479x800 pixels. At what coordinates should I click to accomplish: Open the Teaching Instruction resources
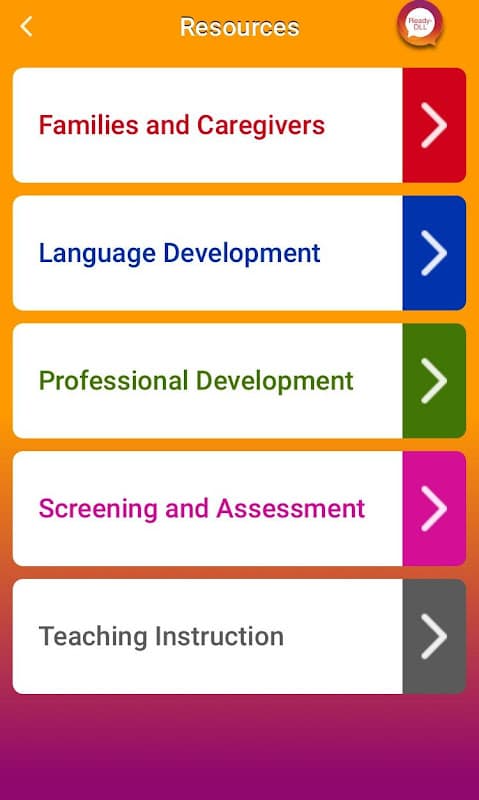pyautogui.click(x=239, y=636)
